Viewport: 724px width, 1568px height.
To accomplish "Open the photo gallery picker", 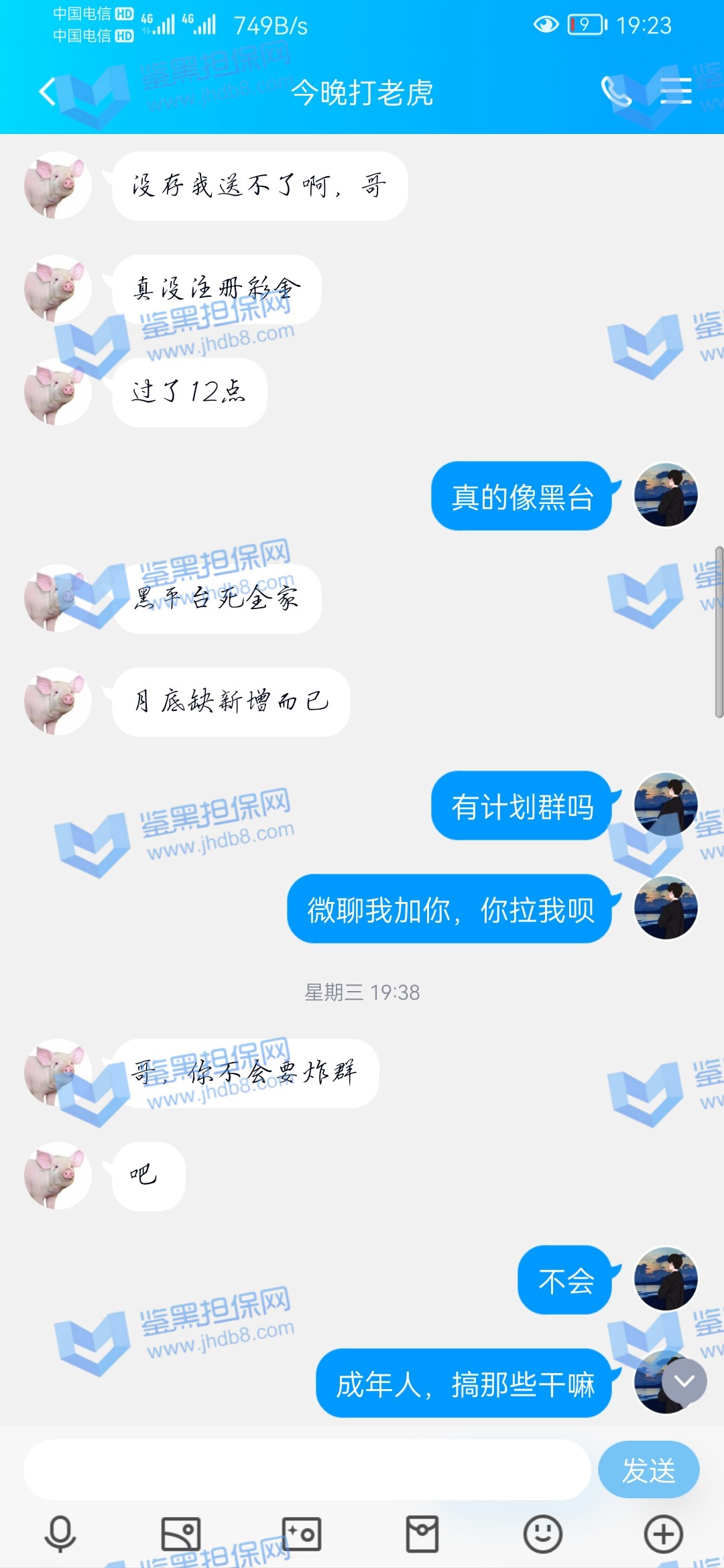I will (181, 1534).
